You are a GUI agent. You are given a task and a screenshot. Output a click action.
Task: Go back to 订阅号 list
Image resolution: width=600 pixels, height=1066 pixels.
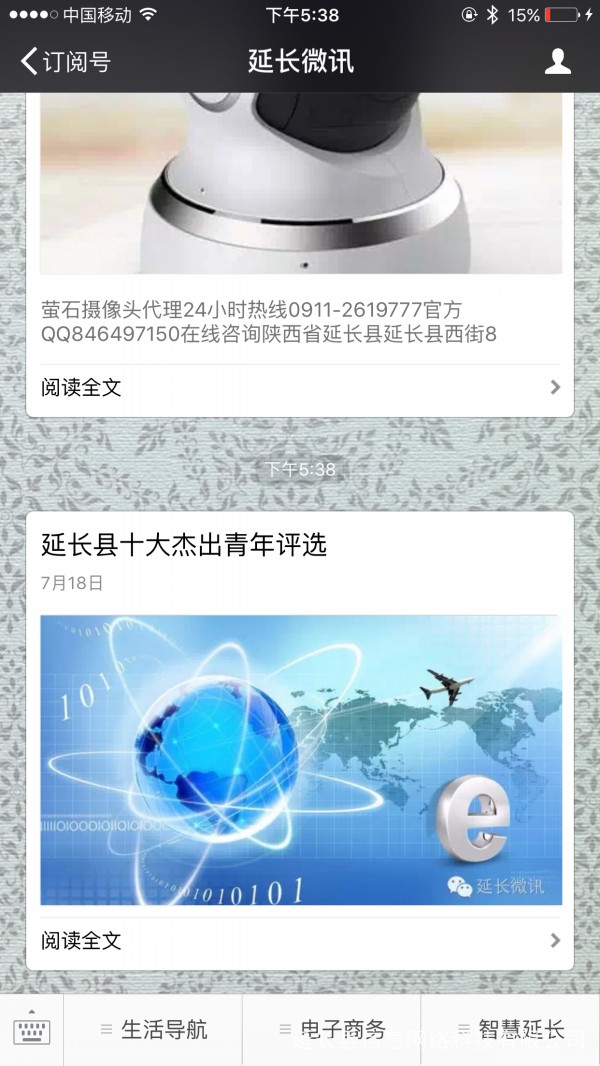[x=65, y=62]
